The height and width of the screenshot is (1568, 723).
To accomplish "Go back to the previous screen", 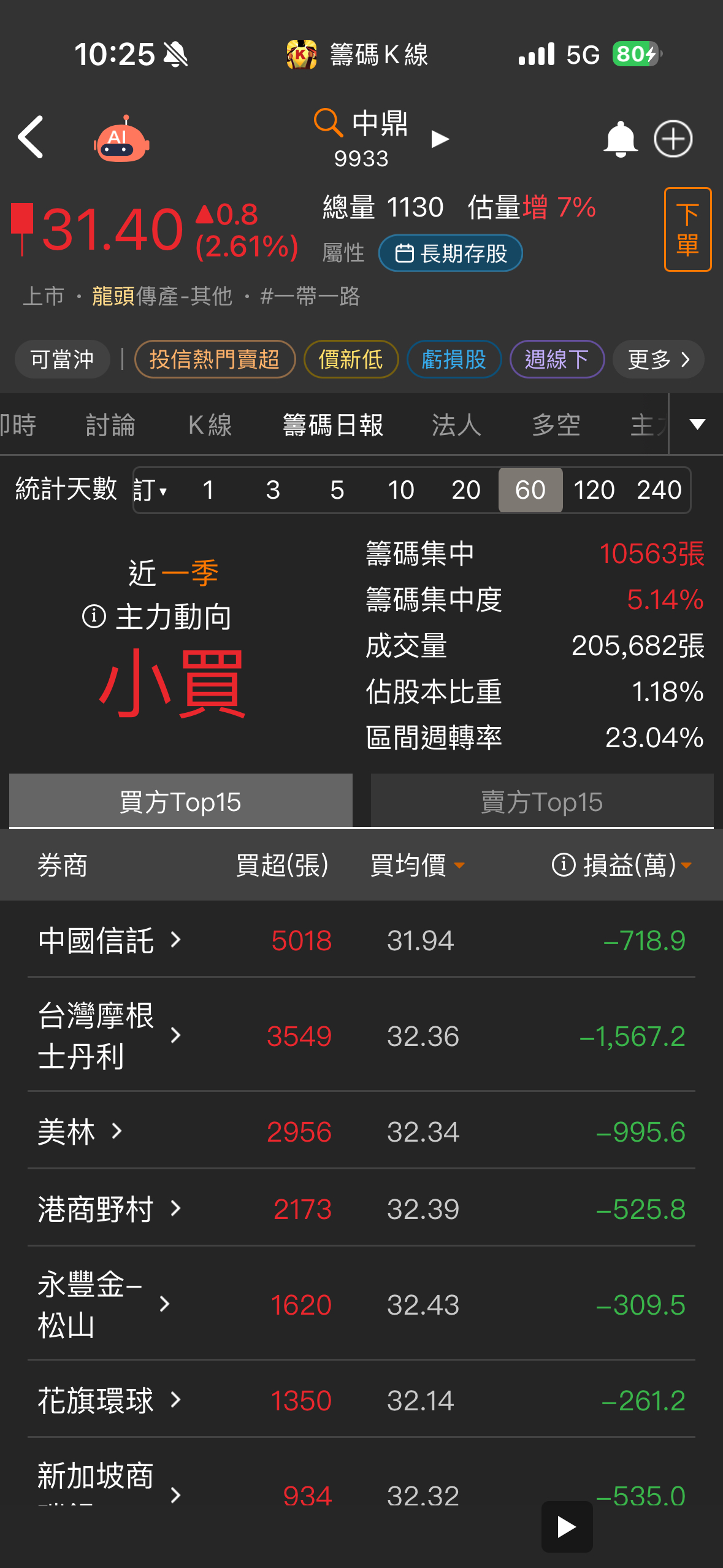I will coord(31,137).
